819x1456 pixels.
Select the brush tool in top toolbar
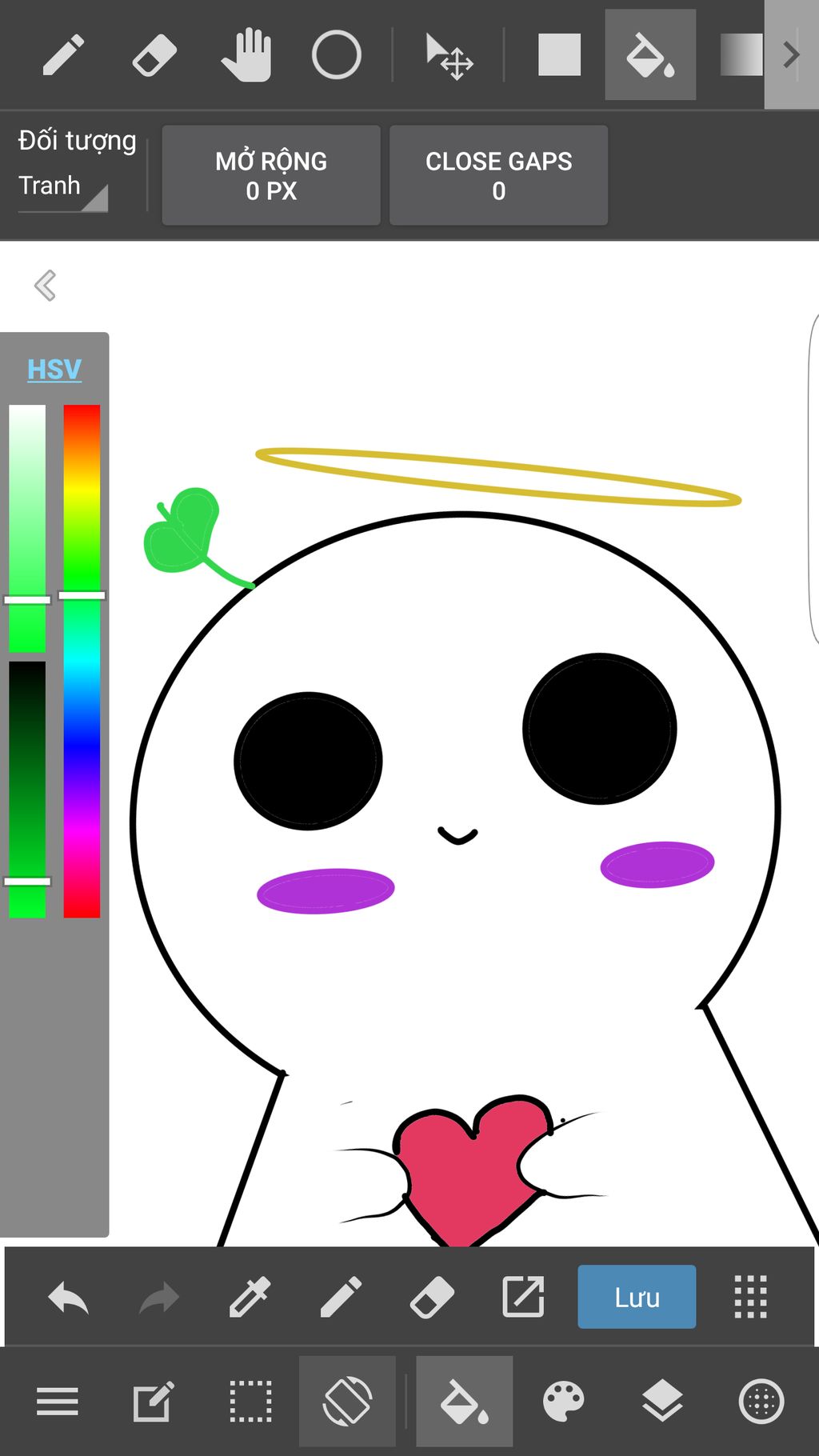63,55
